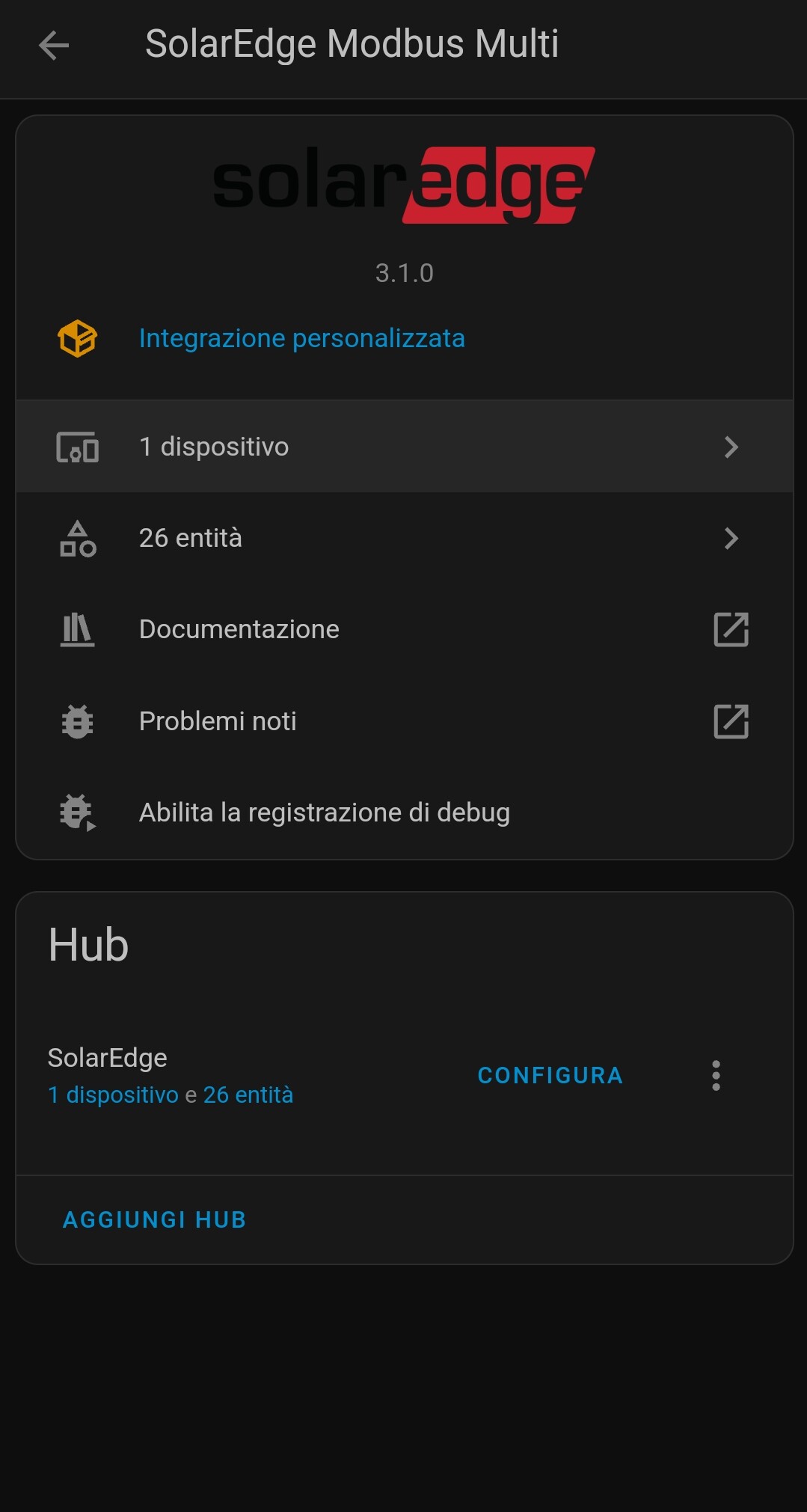
Task: Open the three-dot menu for SolarEdge hub
Action: (x=716, y=1075)
